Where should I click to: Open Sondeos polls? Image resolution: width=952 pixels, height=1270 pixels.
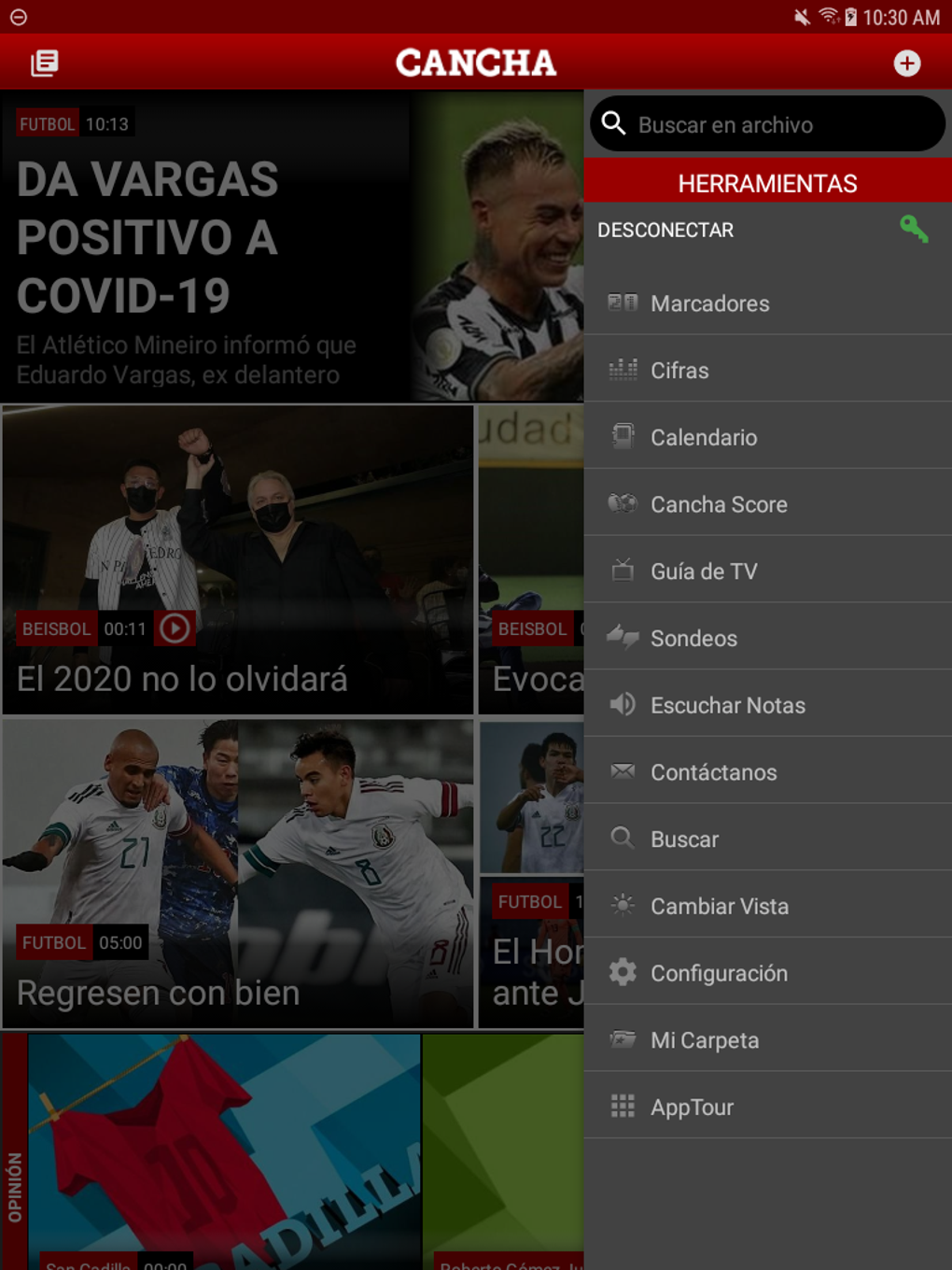tap(693, 639)
